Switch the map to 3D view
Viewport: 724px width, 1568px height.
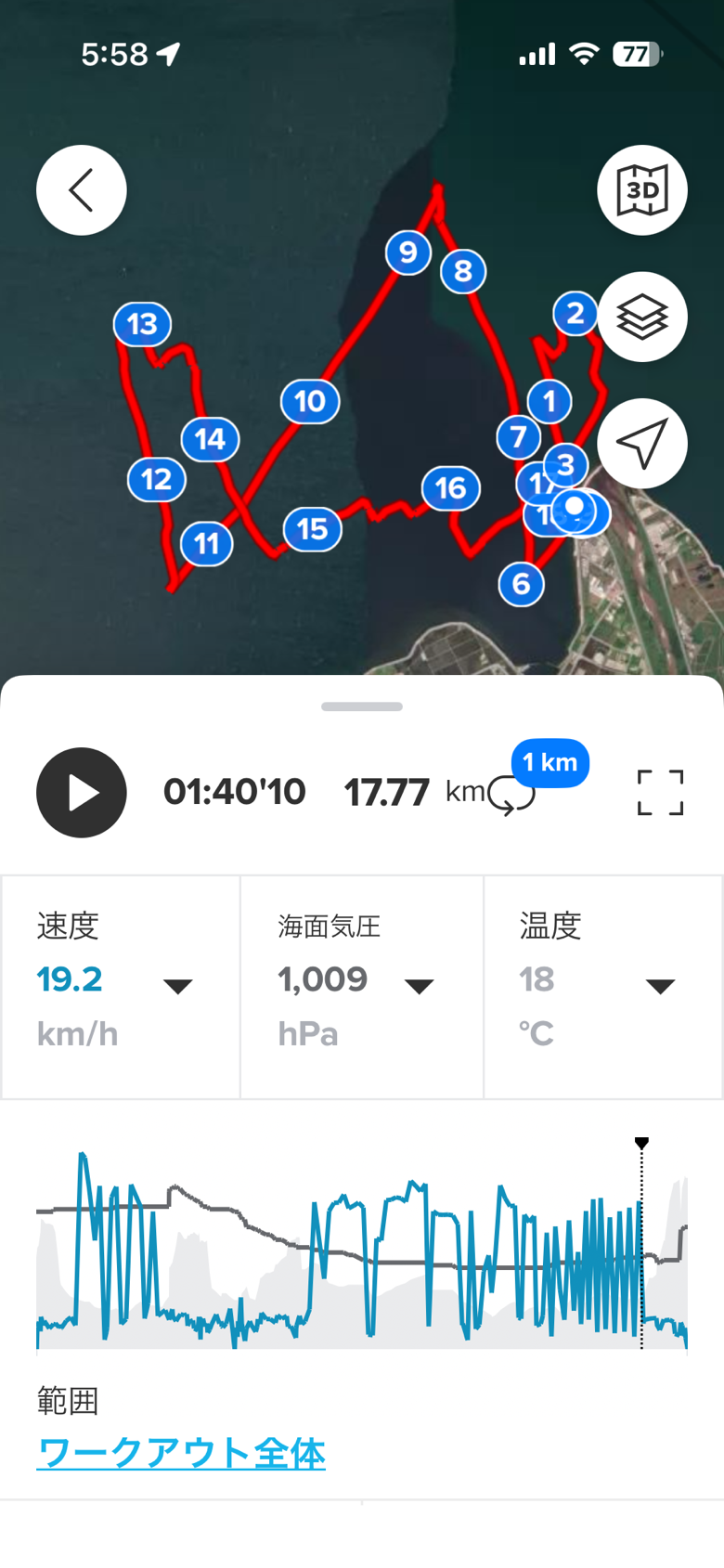[x=641, y=190]
